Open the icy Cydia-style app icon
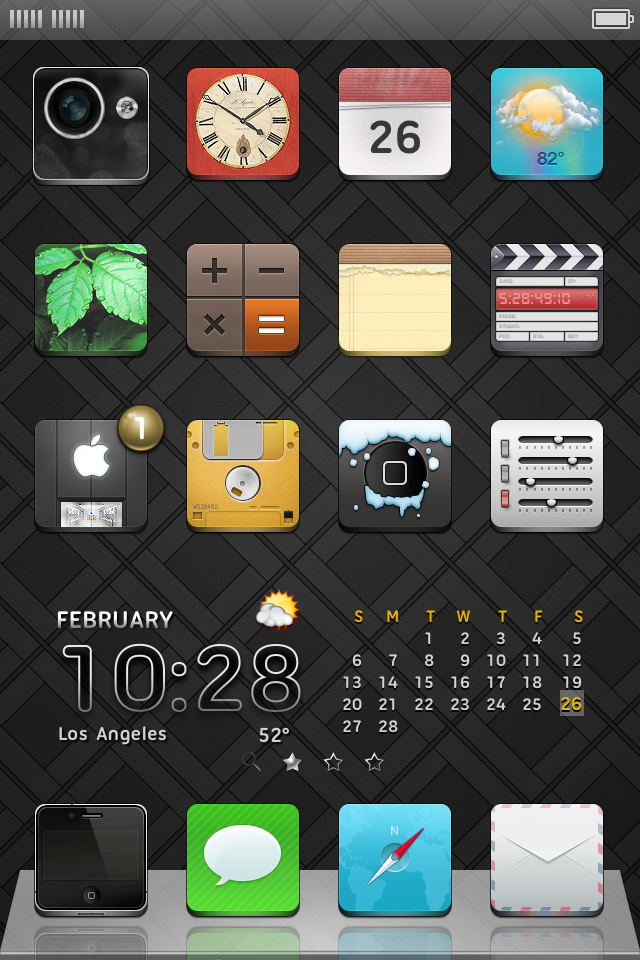This screenshot has height=960, width=640. pos(395,475)
